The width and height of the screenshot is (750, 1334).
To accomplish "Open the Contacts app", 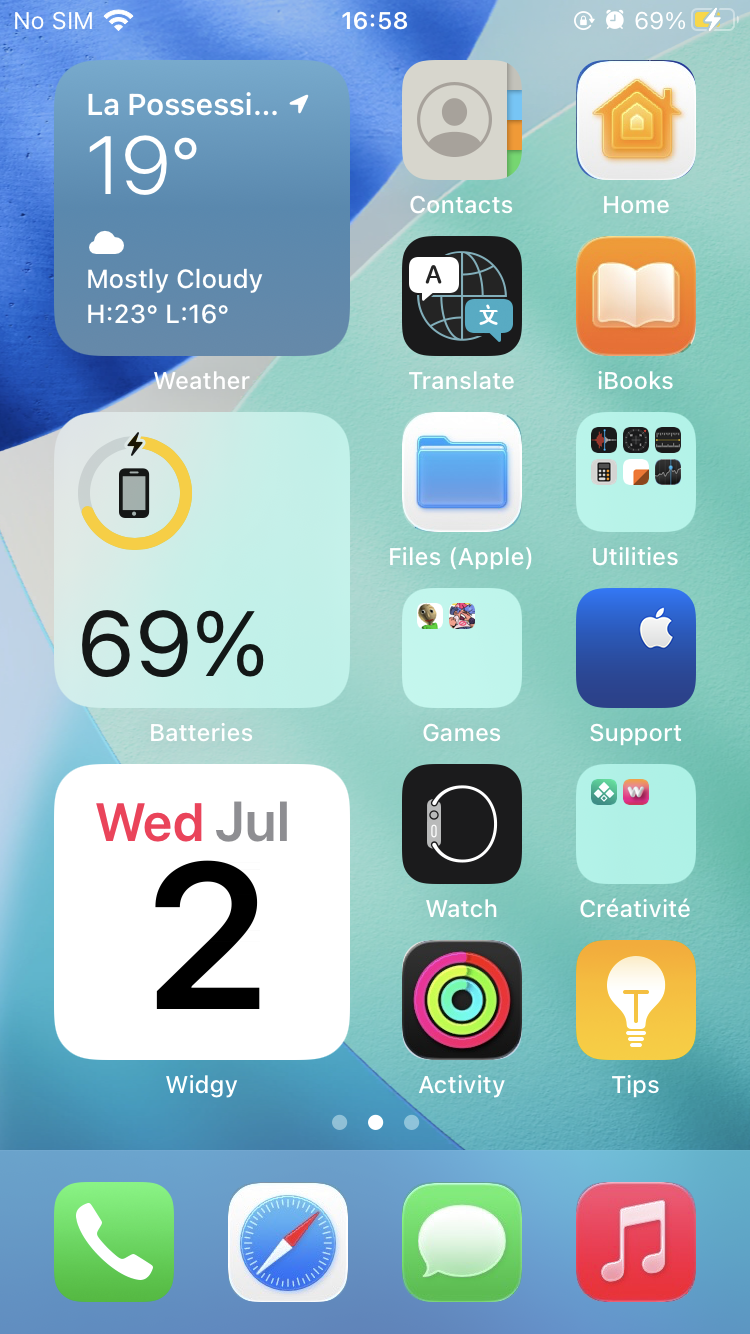I will (x=461, y=120).
